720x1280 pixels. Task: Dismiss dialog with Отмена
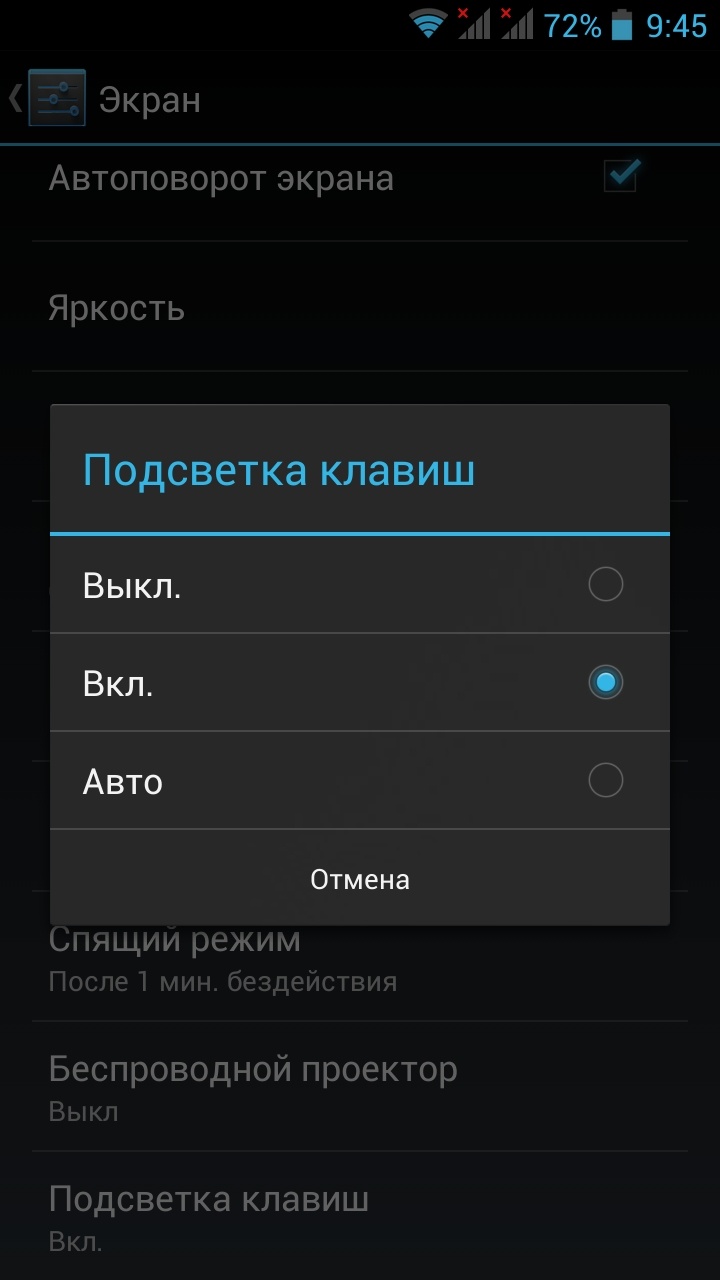tap(360, 879)
